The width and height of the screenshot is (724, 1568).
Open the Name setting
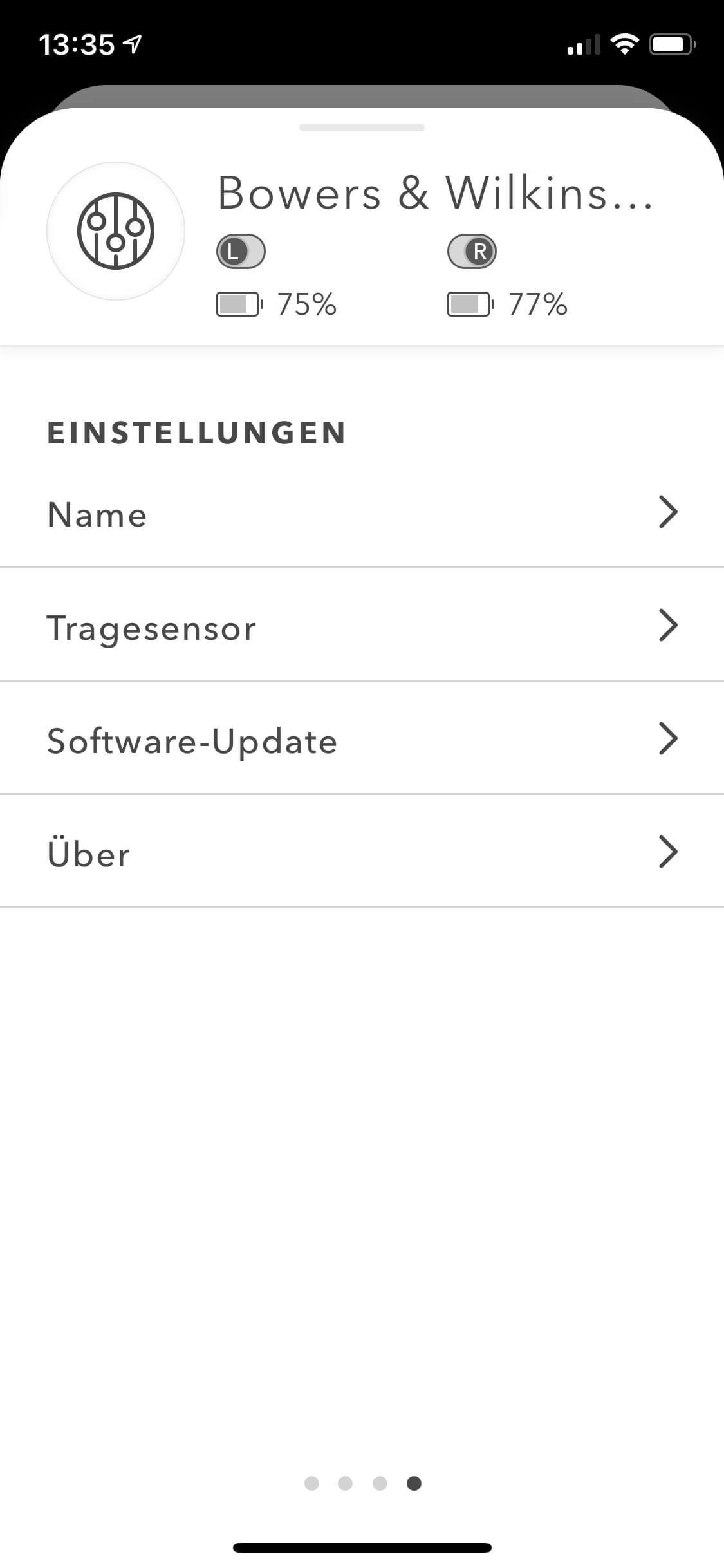[362, 513]
